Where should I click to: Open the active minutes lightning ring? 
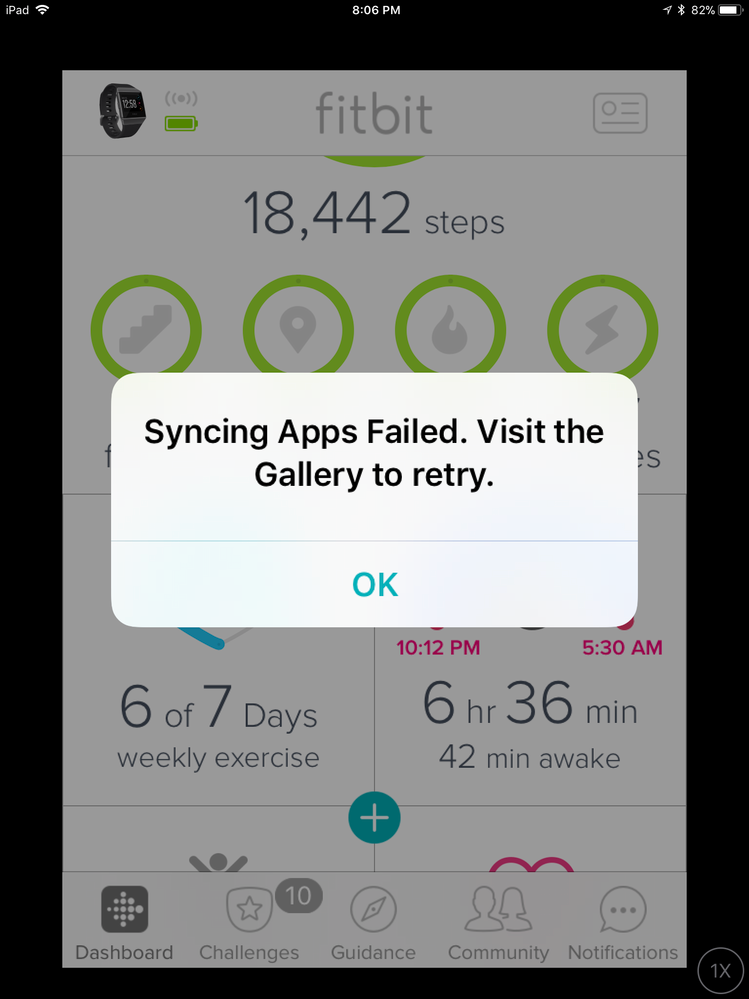[x=602, y=328]
